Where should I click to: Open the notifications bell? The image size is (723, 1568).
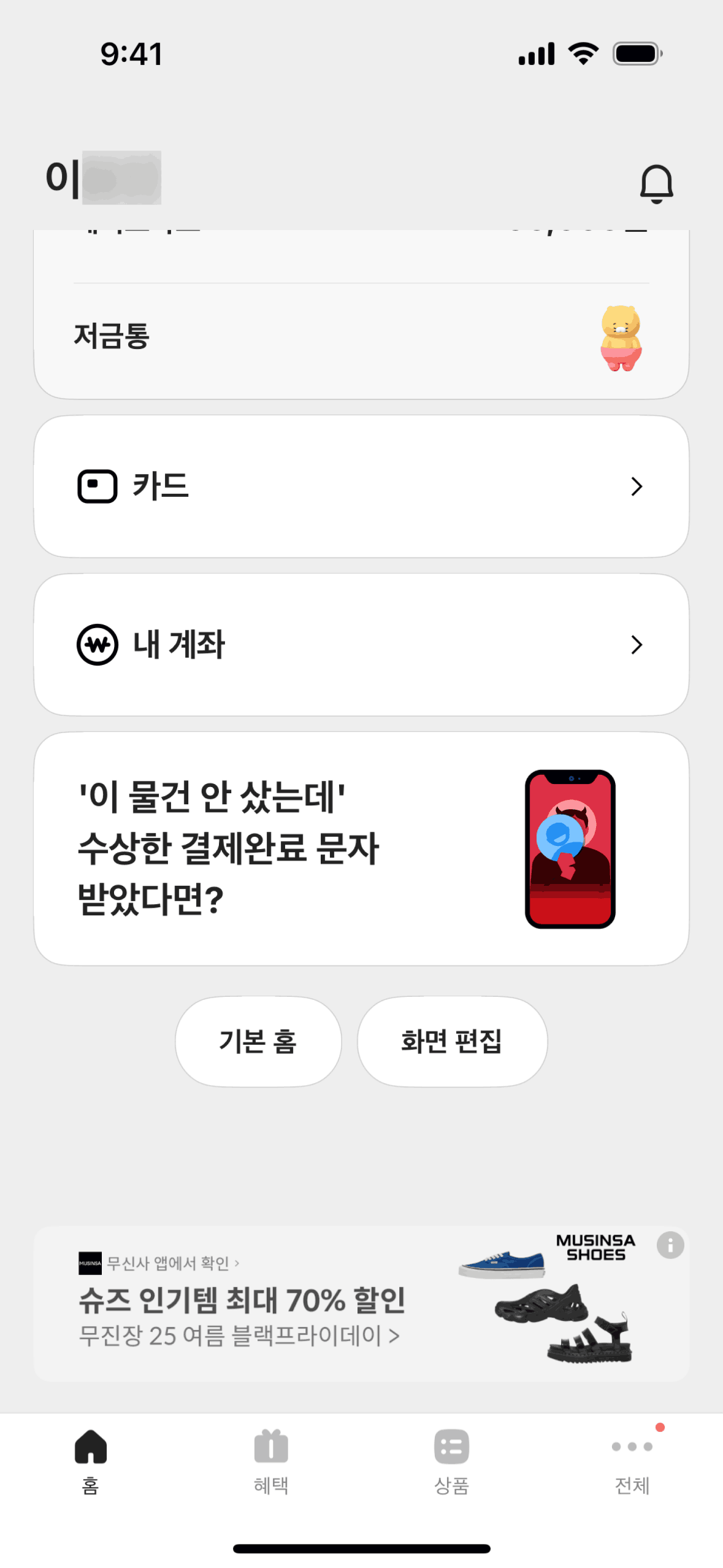pyautogui.click(x=656, y=183)
